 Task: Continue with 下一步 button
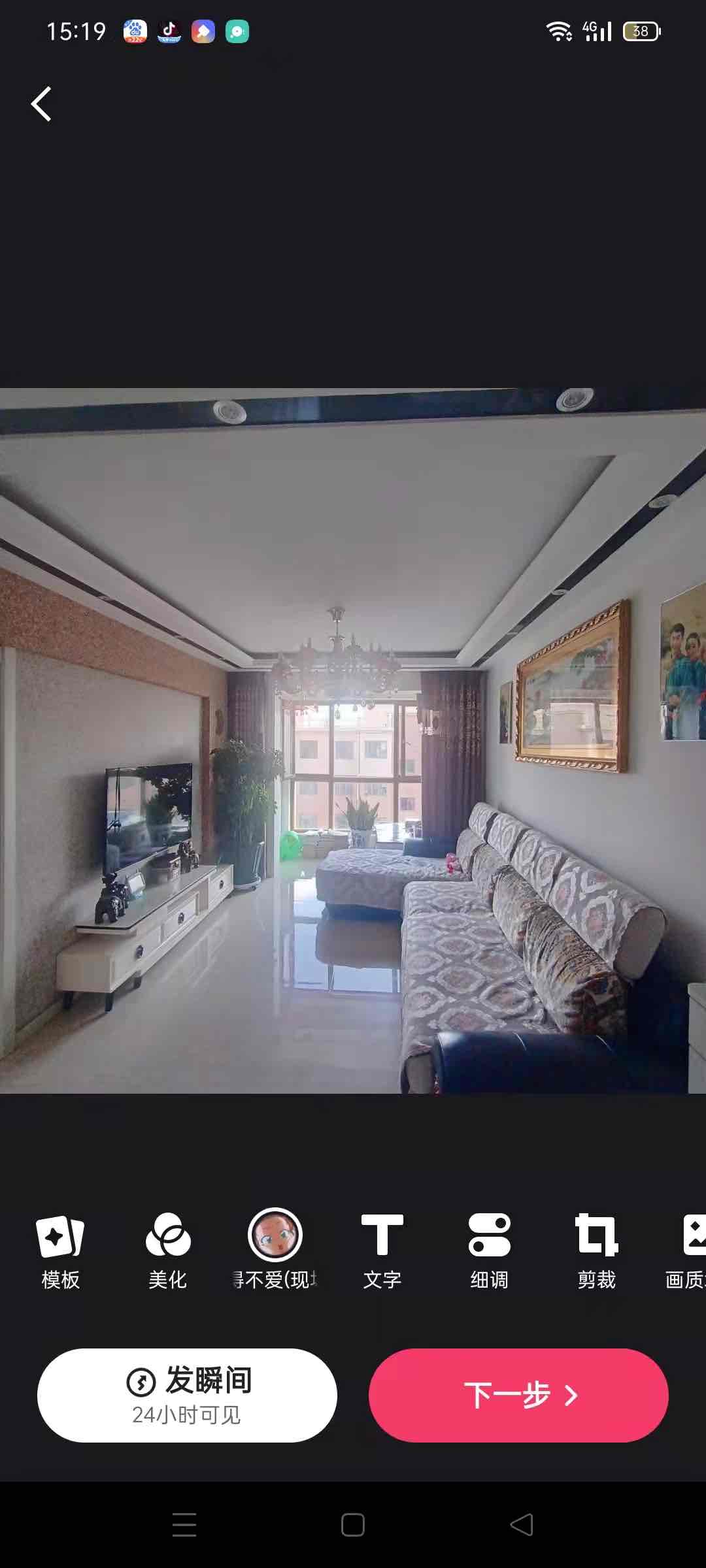pyautogui.click(x=518, y=1395)
